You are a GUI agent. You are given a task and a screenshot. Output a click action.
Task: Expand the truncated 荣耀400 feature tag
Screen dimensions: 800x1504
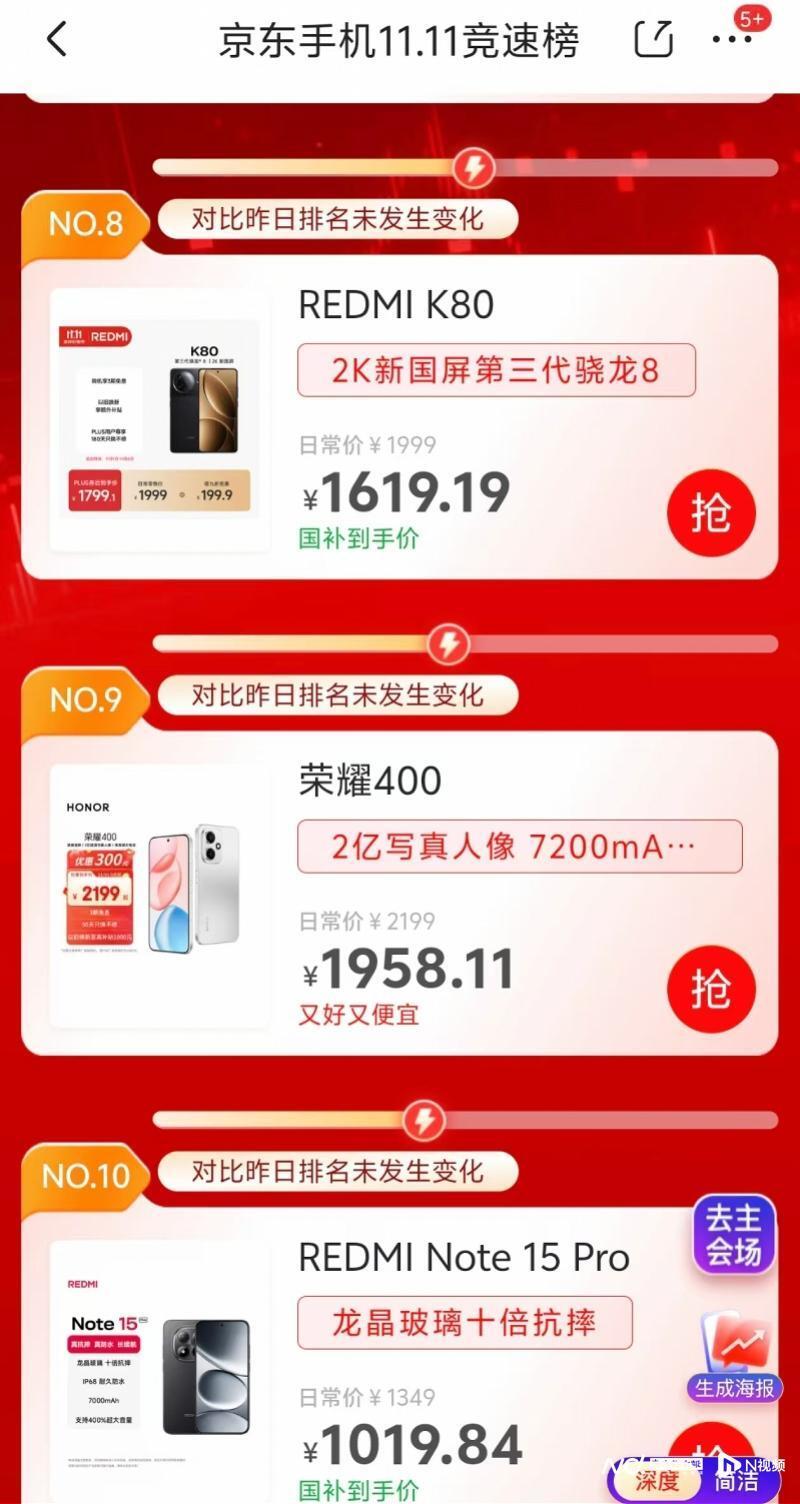519,847
